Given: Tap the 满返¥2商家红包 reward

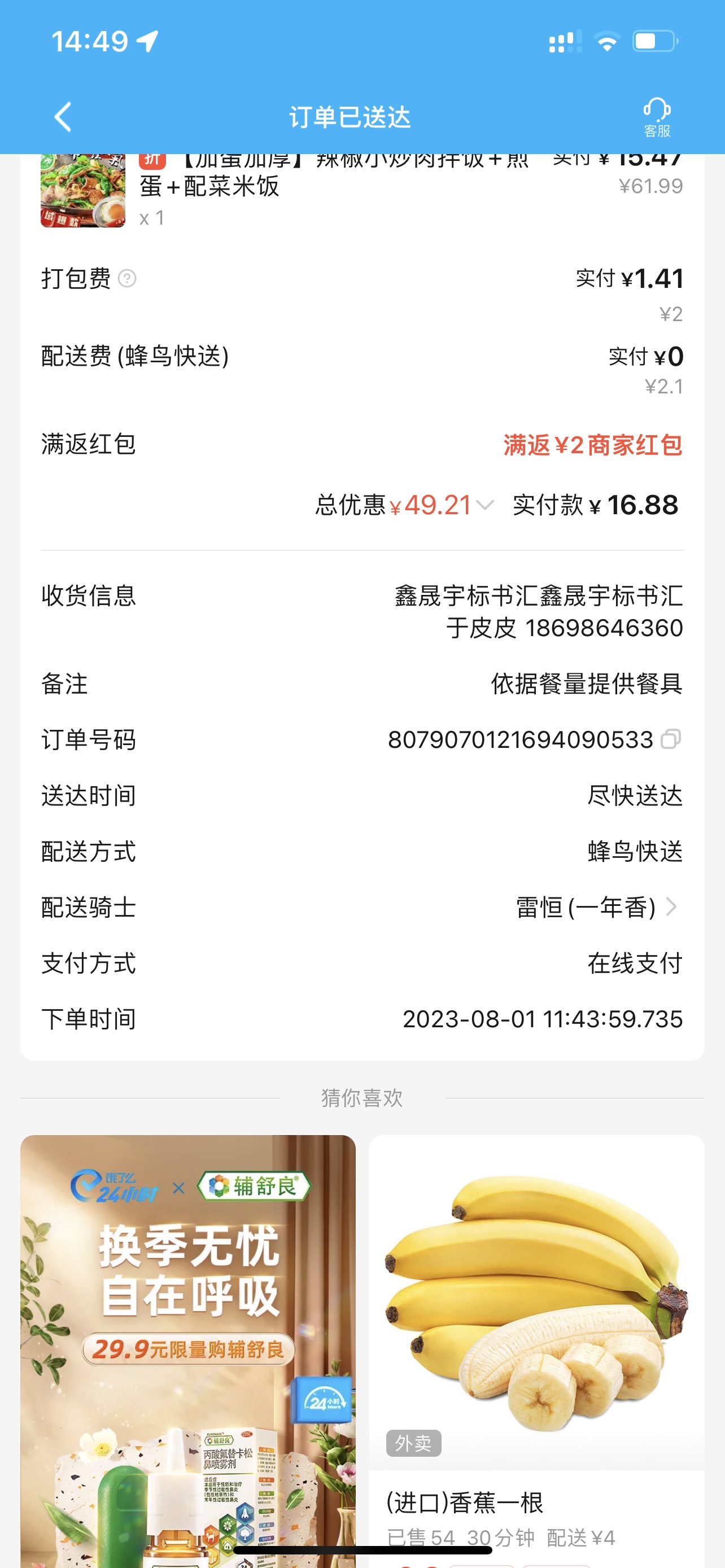Looking at the screenshot, I should pos(592,445).
